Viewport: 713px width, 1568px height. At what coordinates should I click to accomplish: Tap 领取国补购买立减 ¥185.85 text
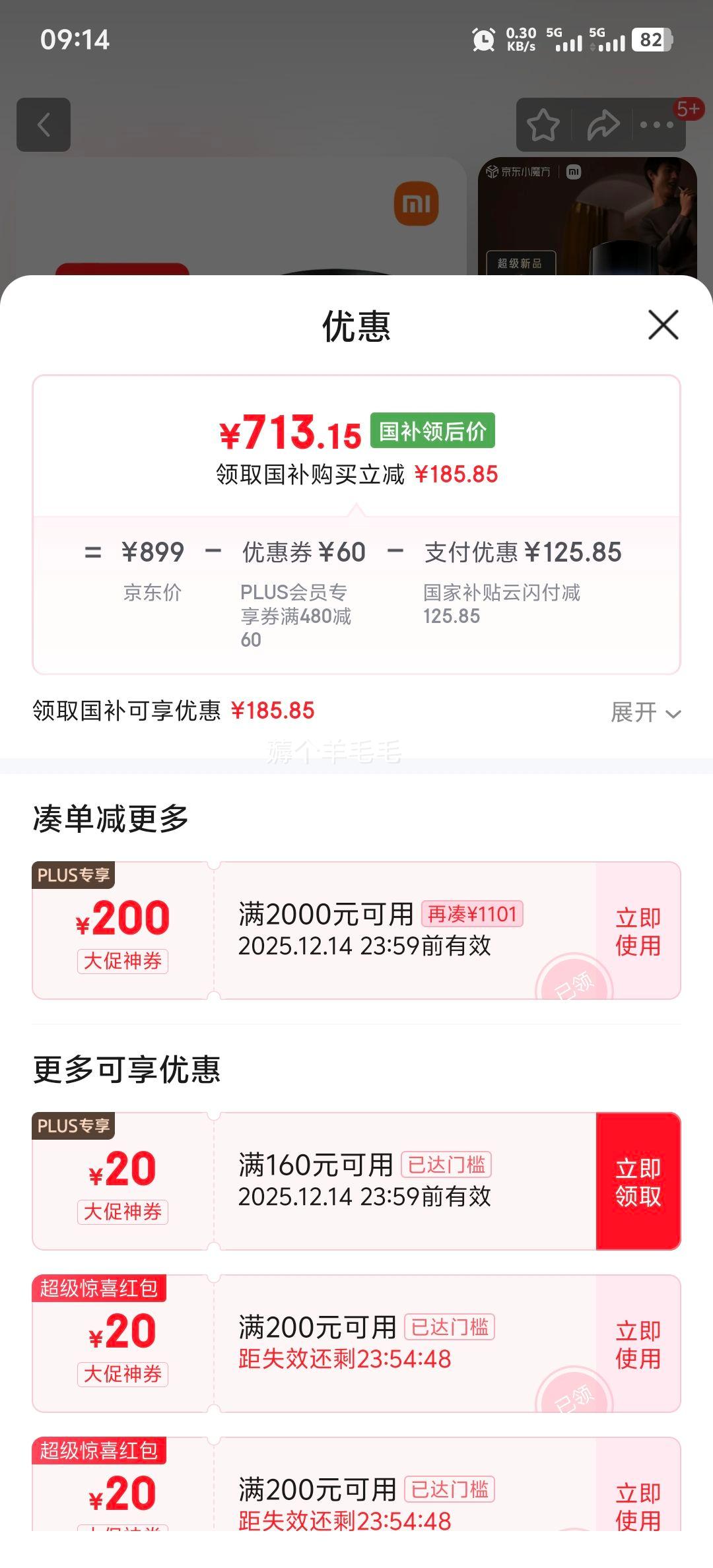(356, 474)
